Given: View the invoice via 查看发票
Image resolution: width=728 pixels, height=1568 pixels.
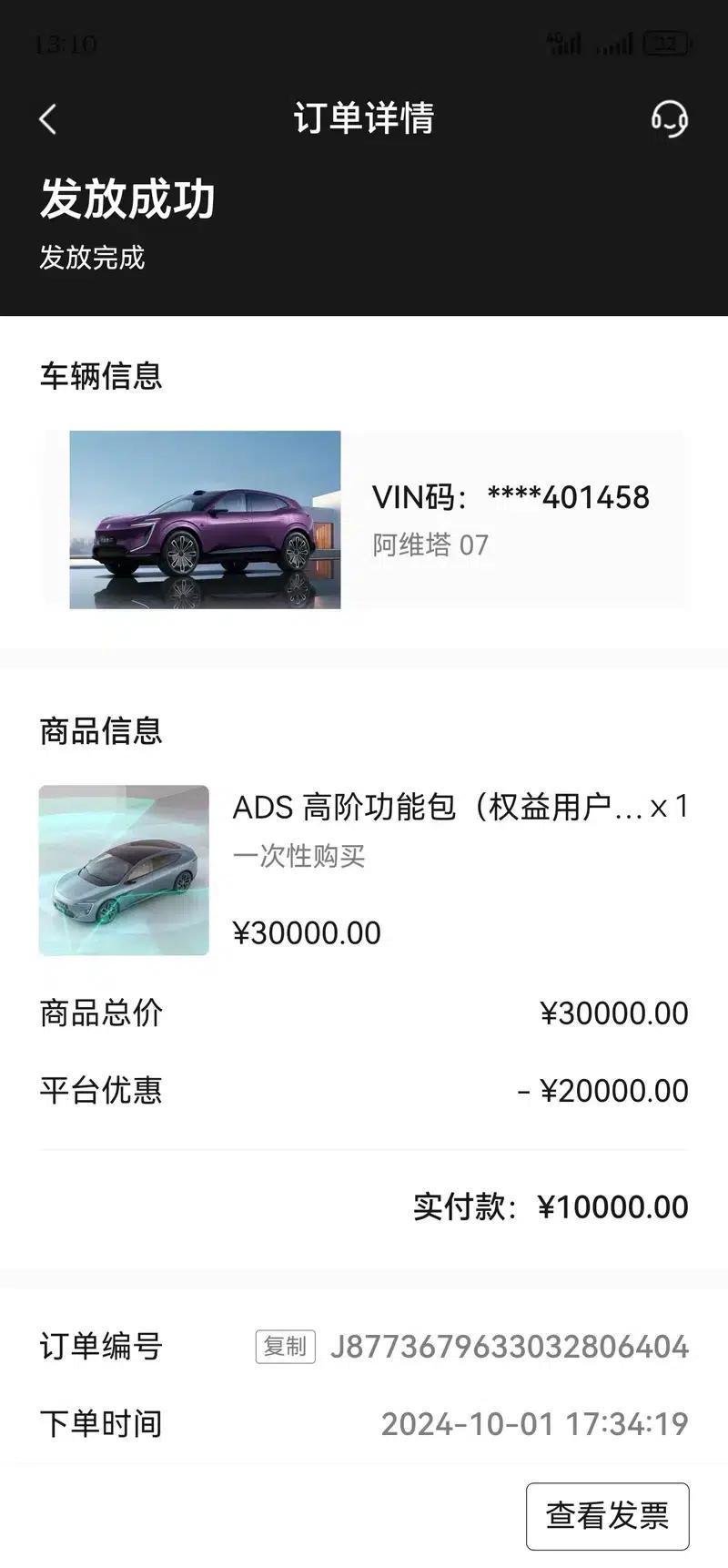Looking at the screenshot, I should coord(607,1515).
